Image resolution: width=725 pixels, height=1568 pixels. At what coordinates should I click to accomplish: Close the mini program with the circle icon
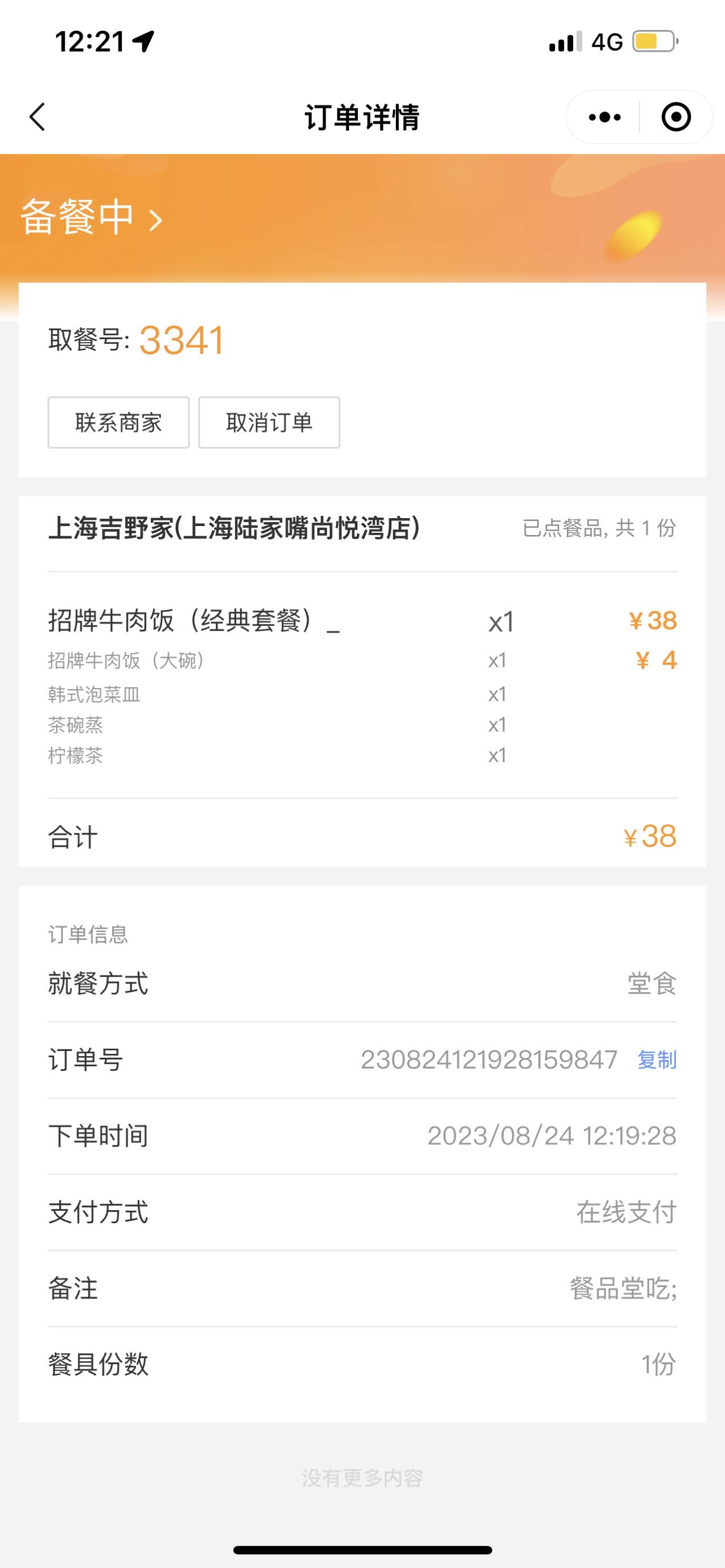click(x=676, y=117)
